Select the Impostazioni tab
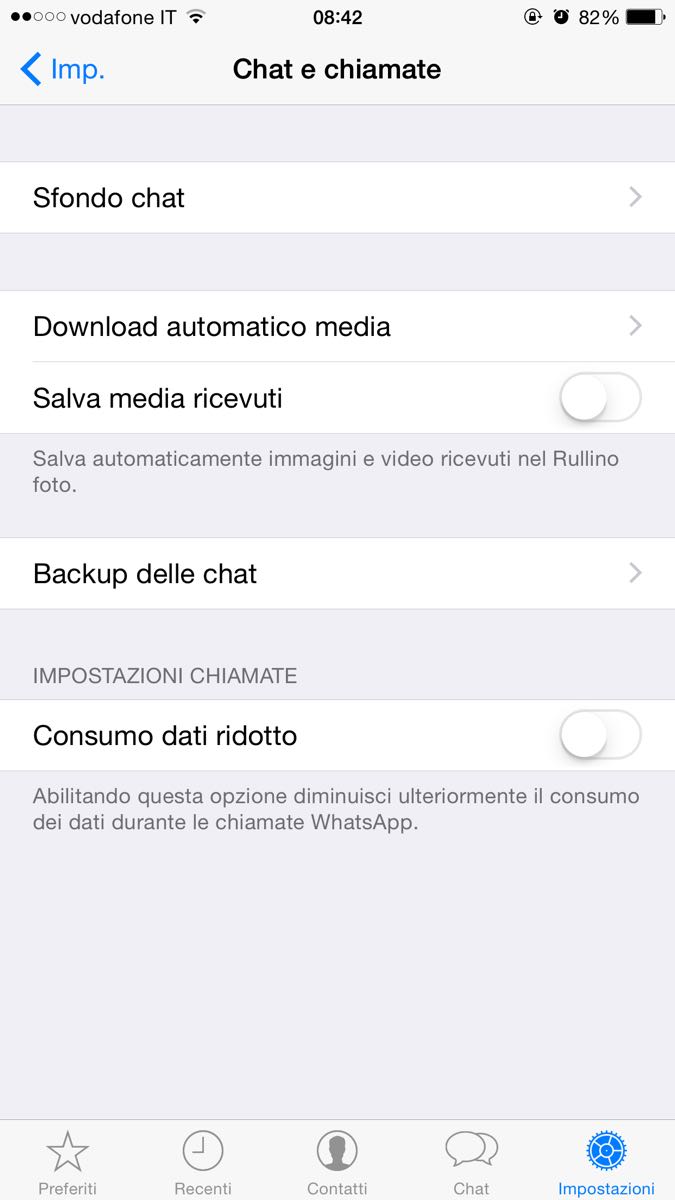Screen dimensions: 675x1200 (x=606, y=1162)
